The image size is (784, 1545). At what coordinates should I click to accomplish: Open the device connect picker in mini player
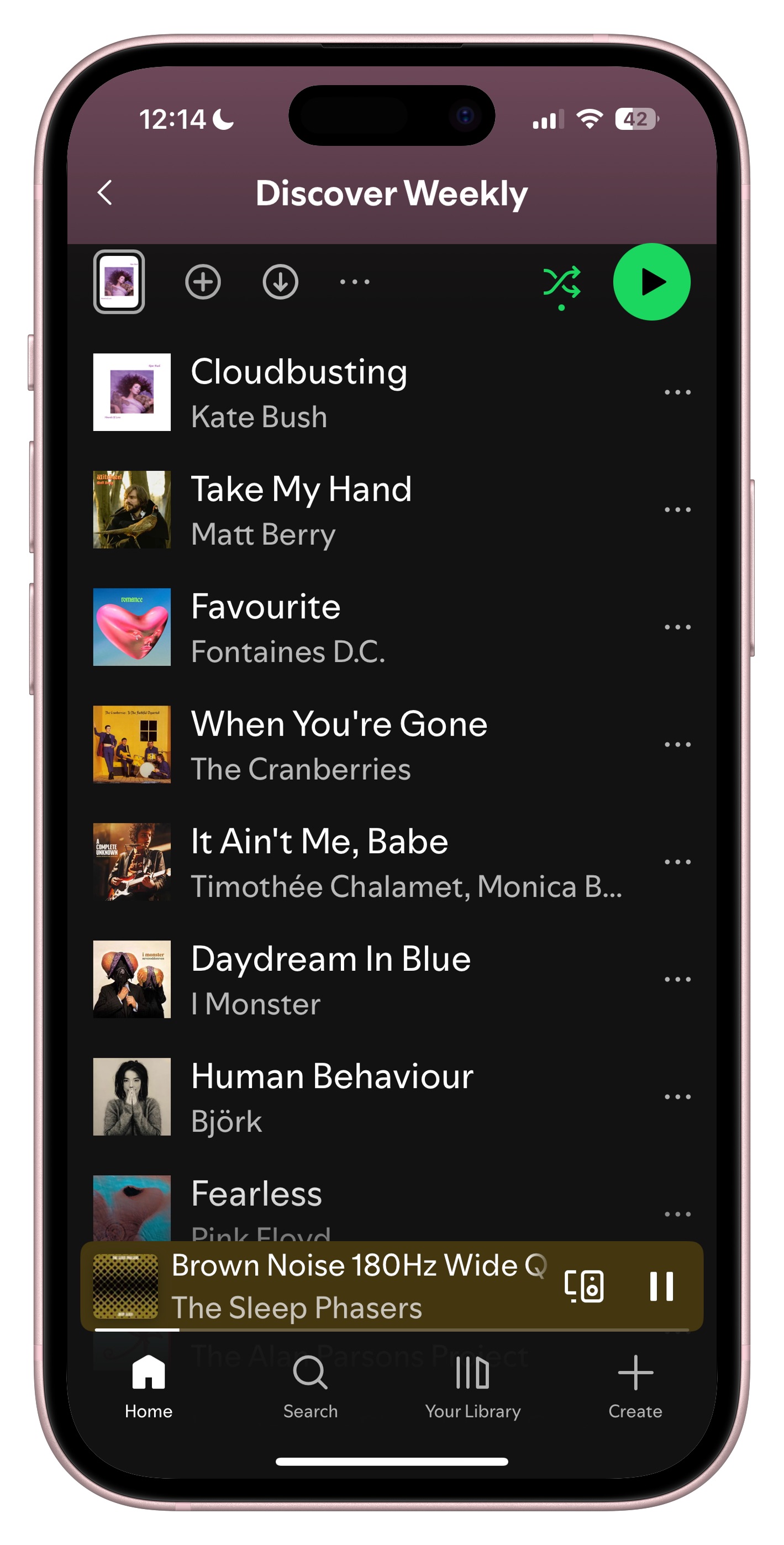coord(583,1286)
